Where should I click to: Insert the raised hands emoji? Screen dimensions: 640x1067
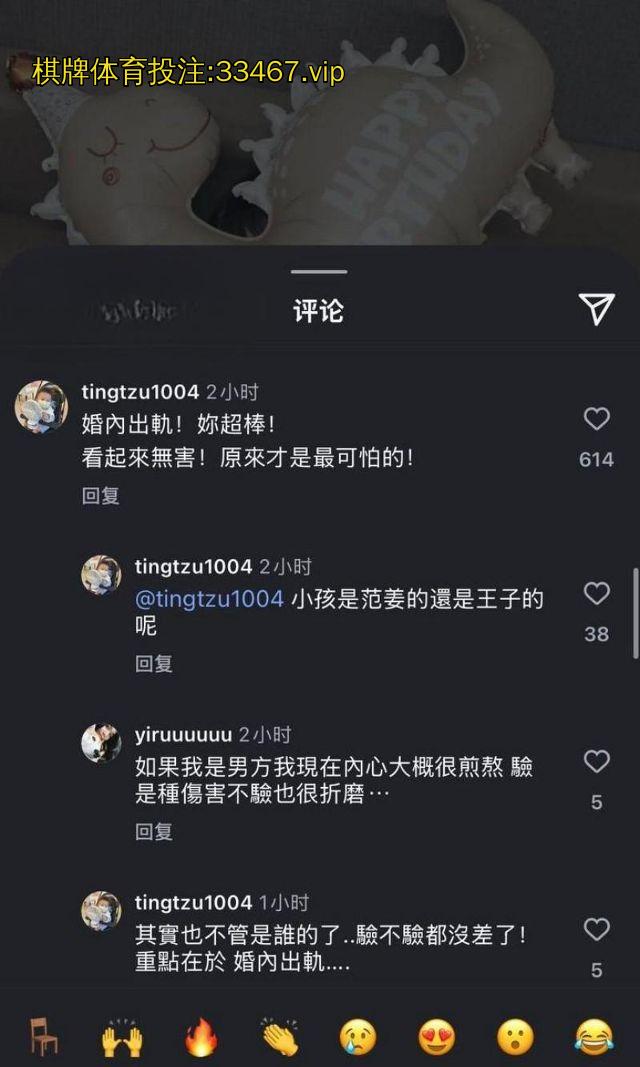click(122, 1038)
